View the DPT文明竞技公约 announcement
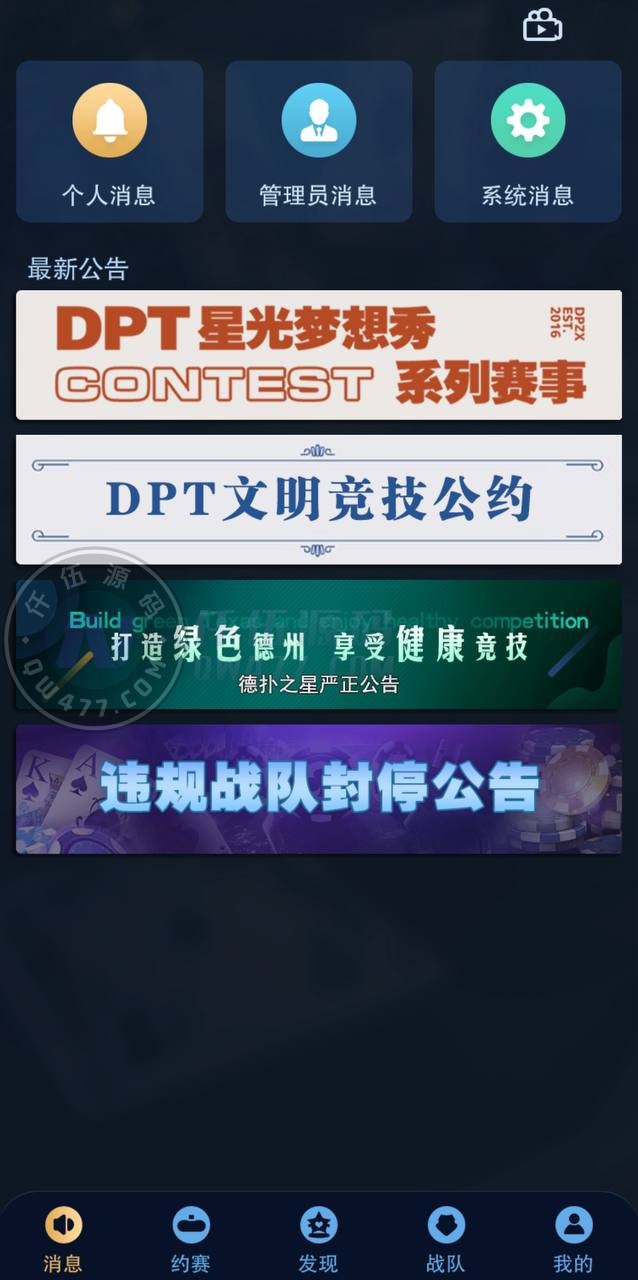638x1280 pixels. click(x=318, y=499)
